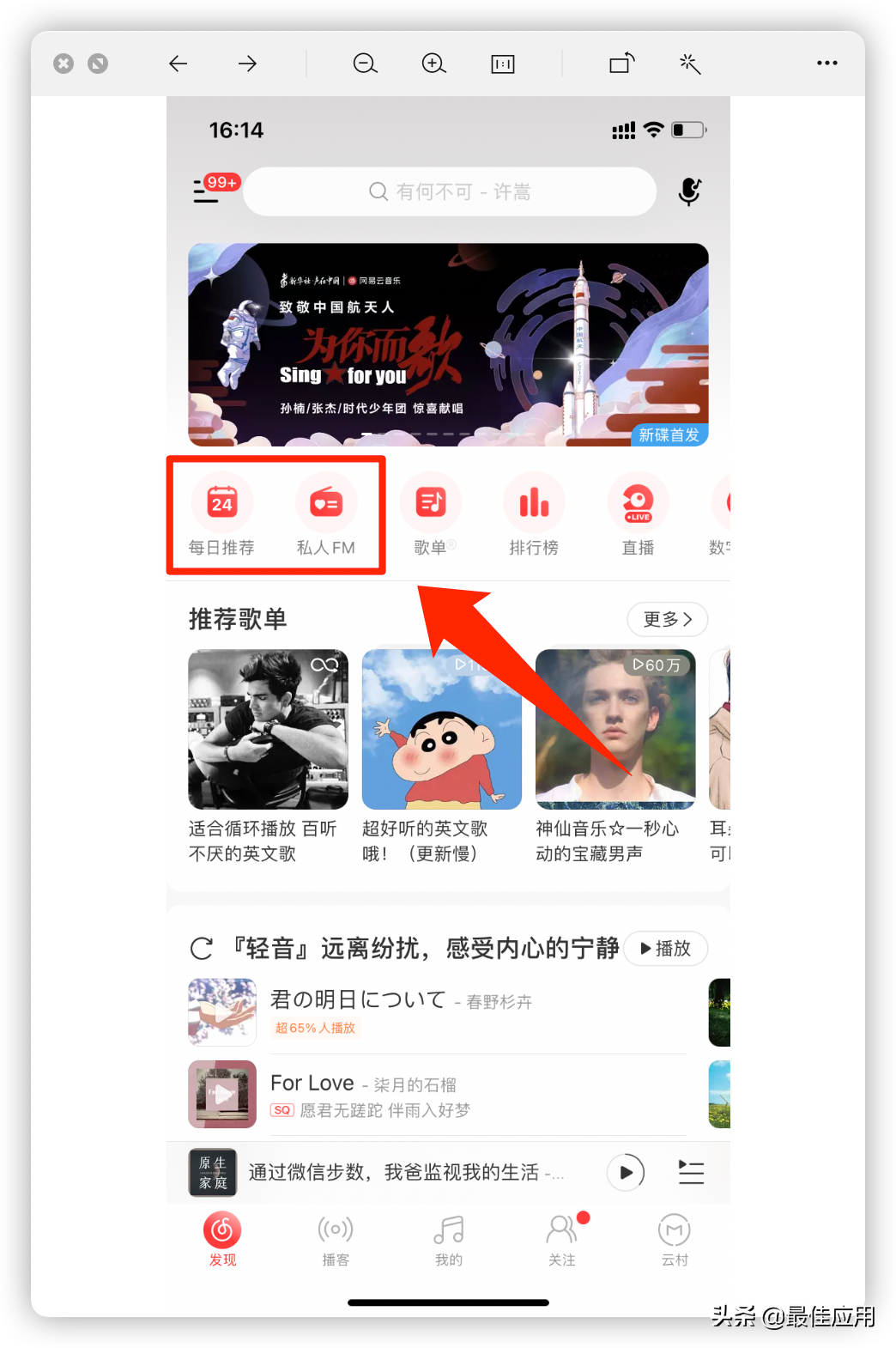Screen dimensions: 896x1348
Task: Start voice song recognition with the microphone
Action: (x=689, y=191)
